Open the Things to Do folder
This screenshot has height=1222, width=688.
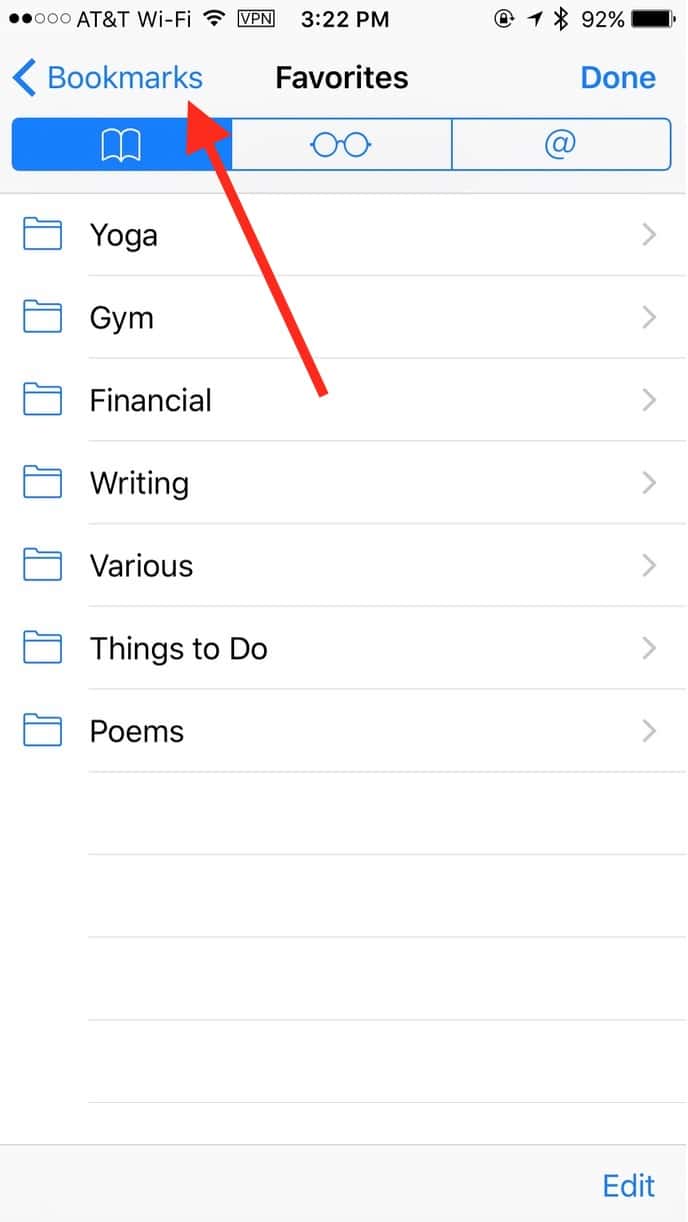pyautogui.click(x=344, y=648)
